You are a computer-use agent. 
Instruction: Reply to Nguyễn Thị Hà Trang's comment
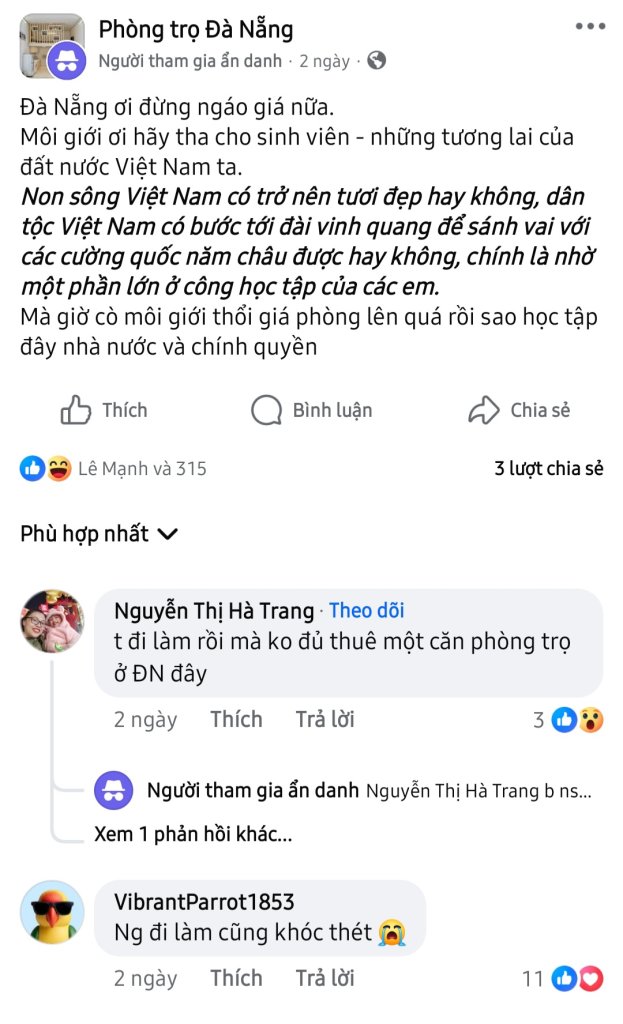325,719
